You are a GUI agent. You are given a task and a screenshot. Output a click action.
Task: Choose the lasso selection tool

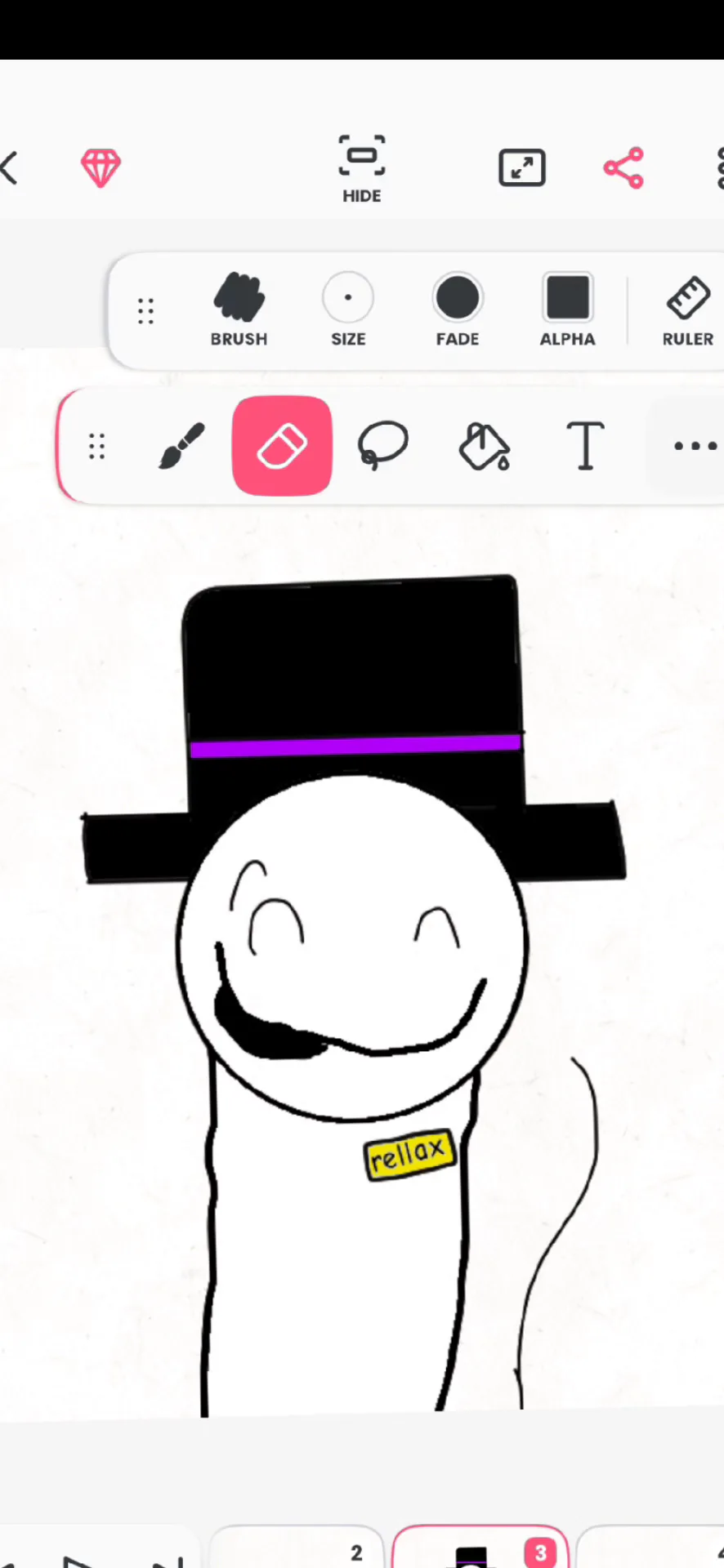point(382,446)
